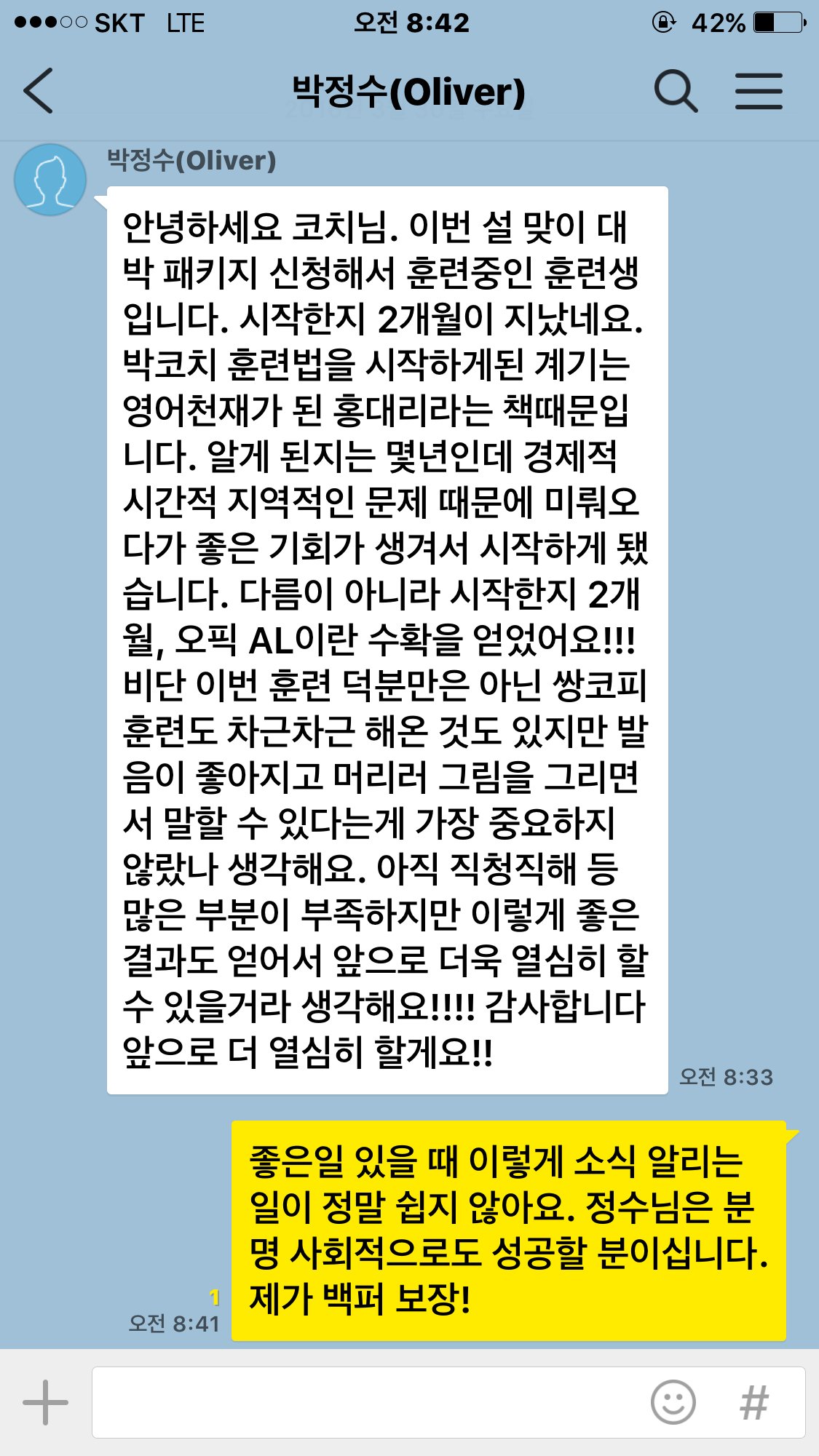This screenshot has width=819, height=1456.
Task: Open the plus attachment menu
Action: click(45, 1401)
